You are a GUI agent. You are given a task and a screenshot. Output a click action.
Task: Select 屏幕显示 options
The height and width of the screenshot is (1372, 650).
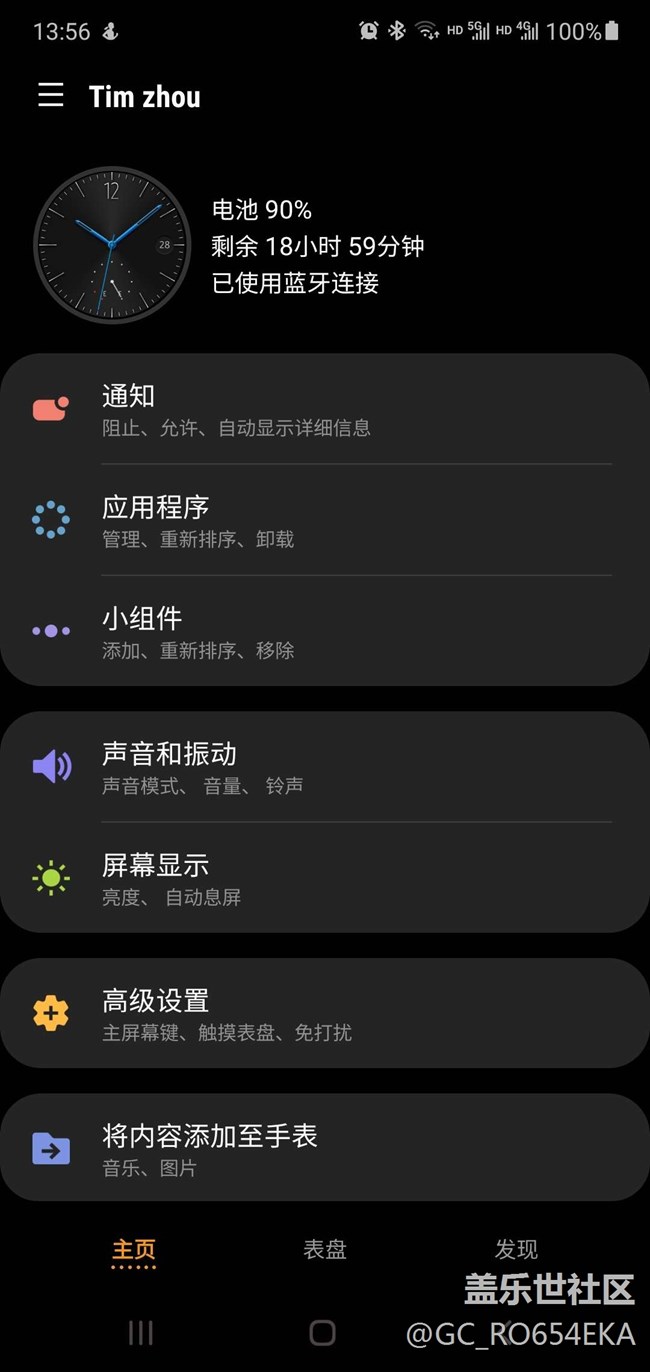pyautogui.click(x=324, y=878)
